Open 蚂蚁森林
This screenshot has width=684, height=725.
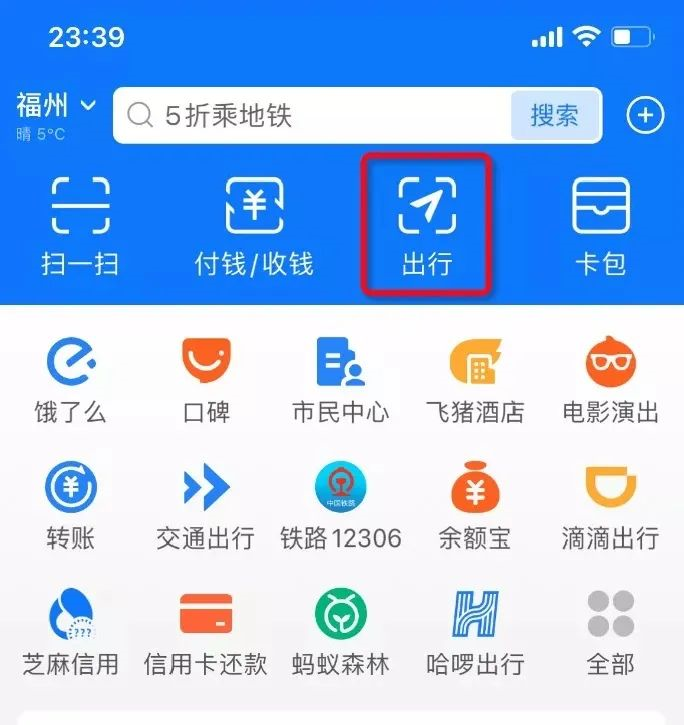[341, 631]
